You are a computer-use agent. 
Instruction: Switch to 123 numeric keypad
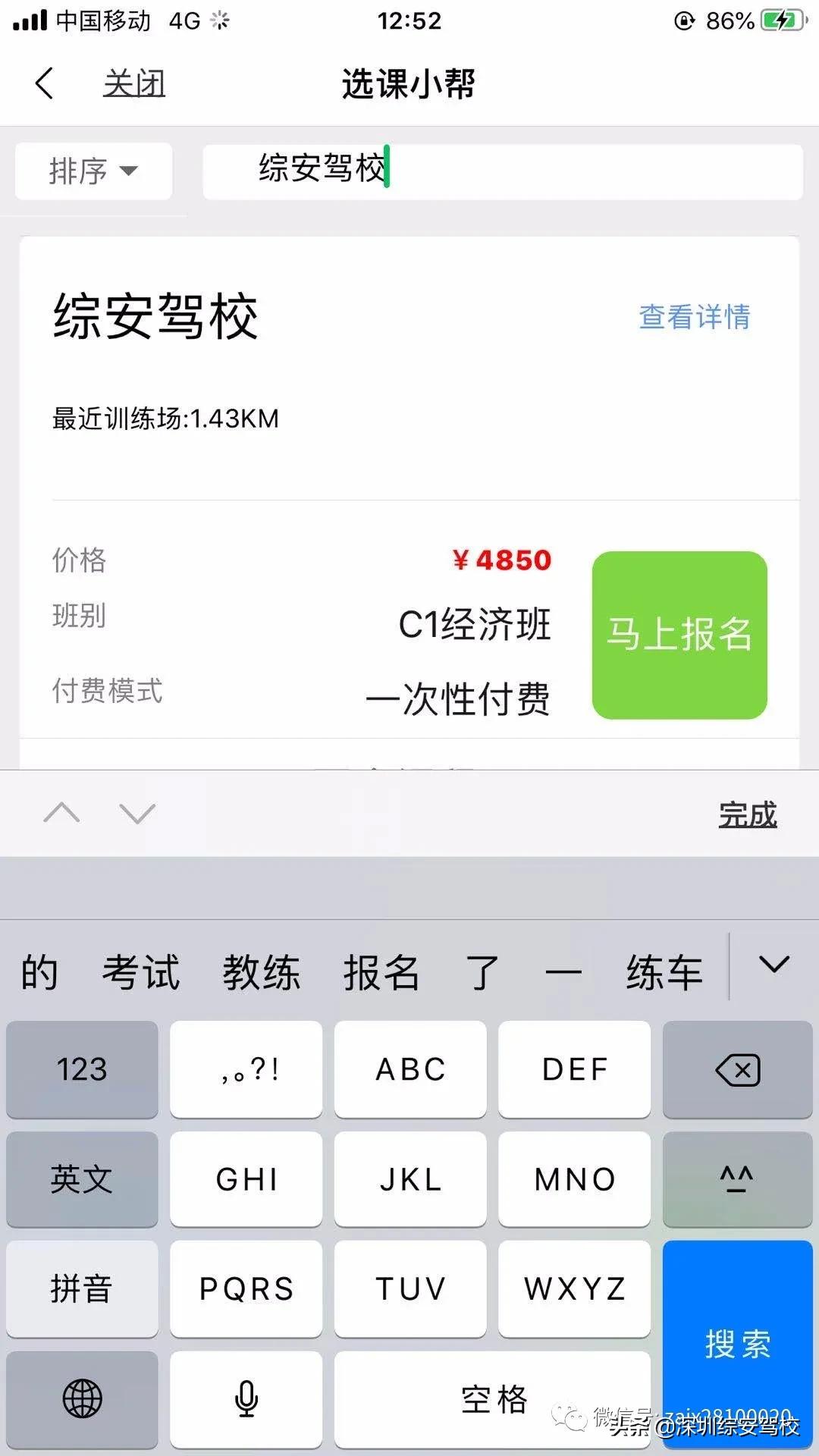(81, 1070)
